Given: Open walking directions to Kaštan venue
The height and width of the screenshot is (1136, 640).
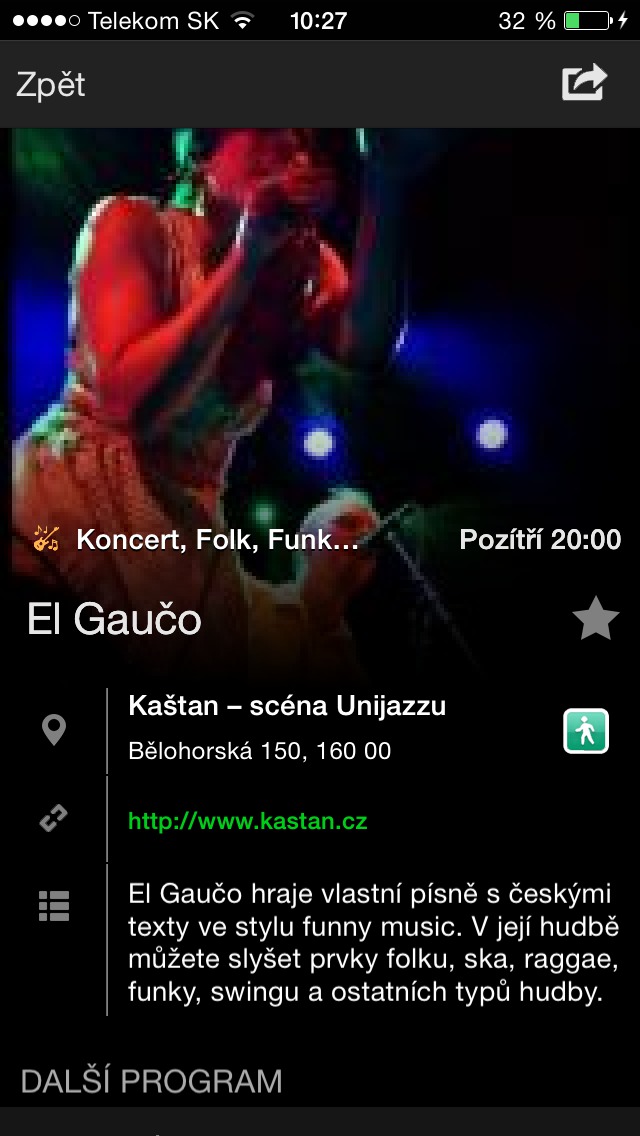Looking at the screenshot, I should [x=585, y=730].
